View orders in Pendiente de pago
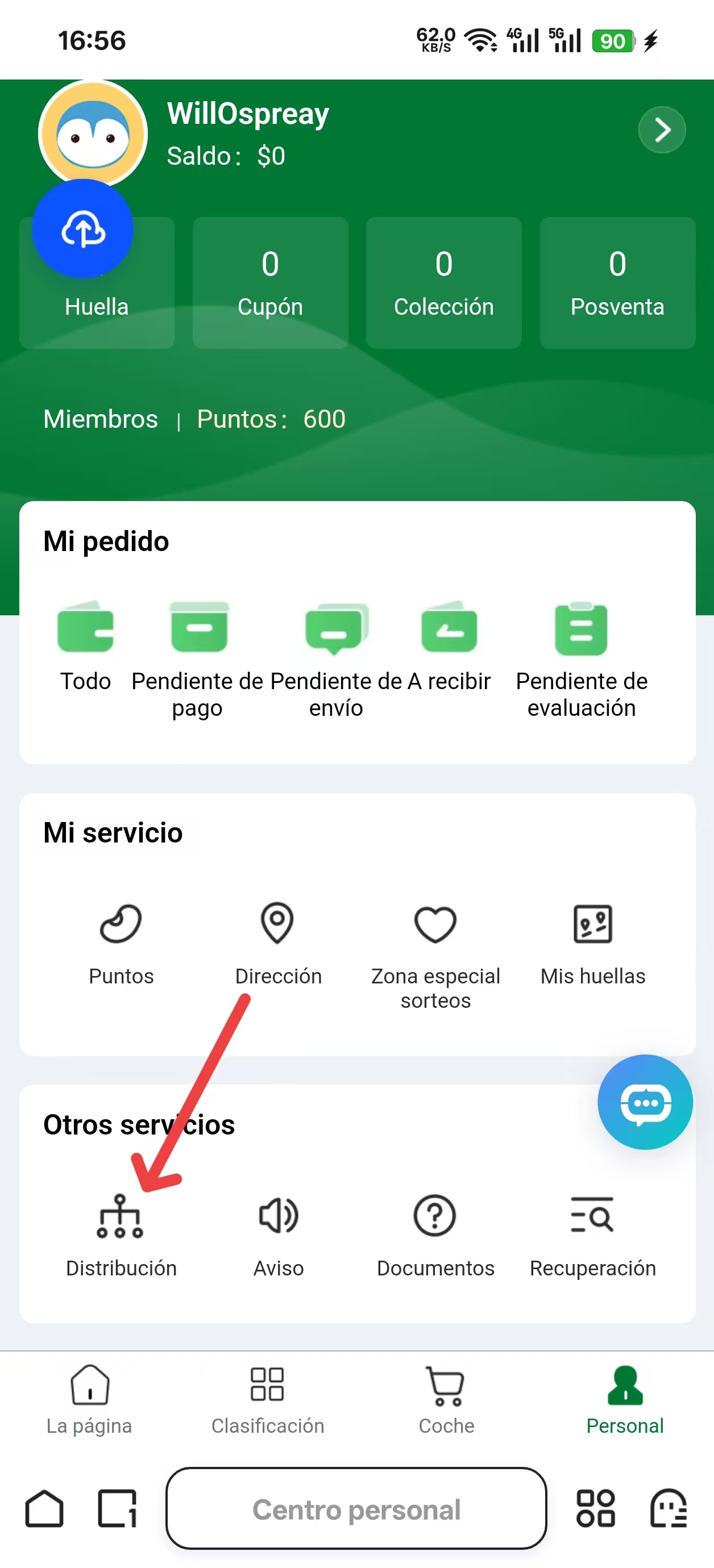This screenshot has height=1568, width=714. 198,657
